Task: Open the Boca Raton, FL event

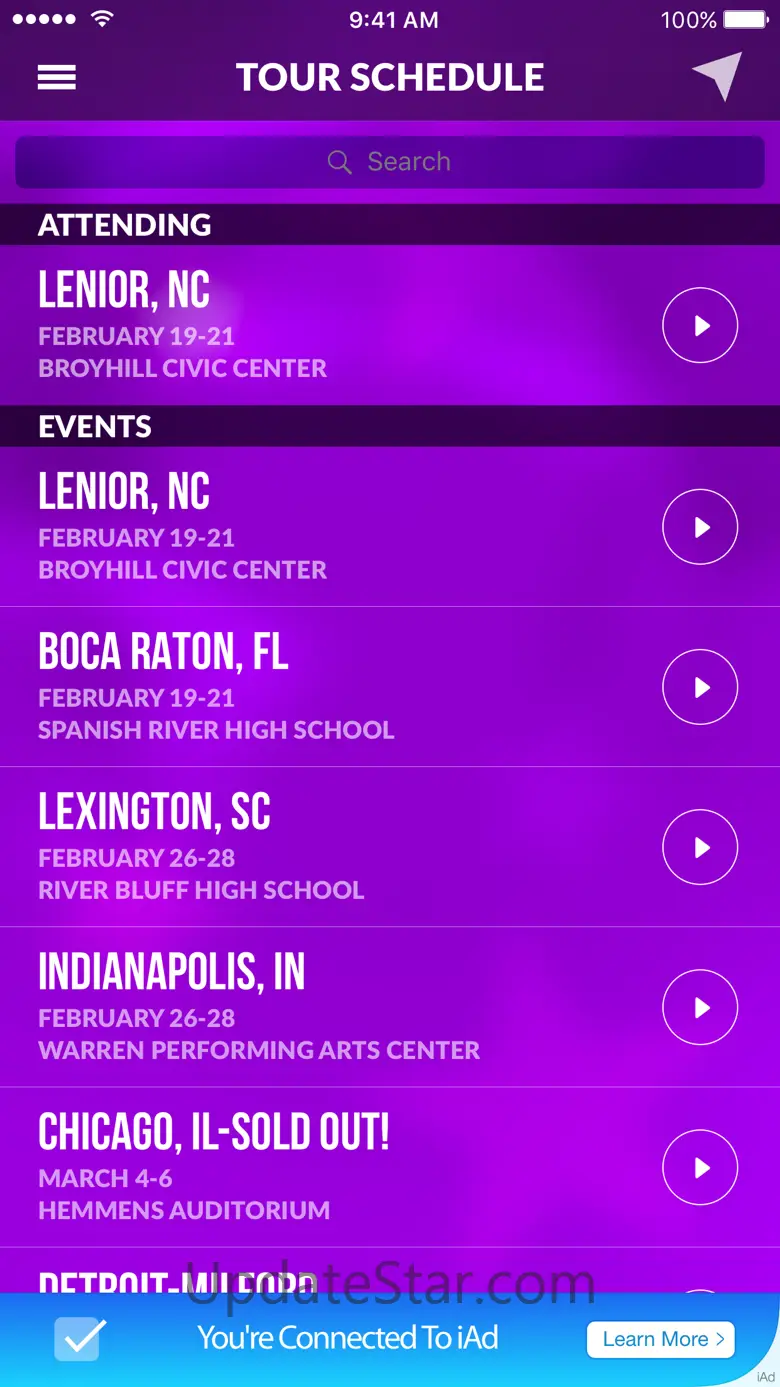Action: [390, 687]
